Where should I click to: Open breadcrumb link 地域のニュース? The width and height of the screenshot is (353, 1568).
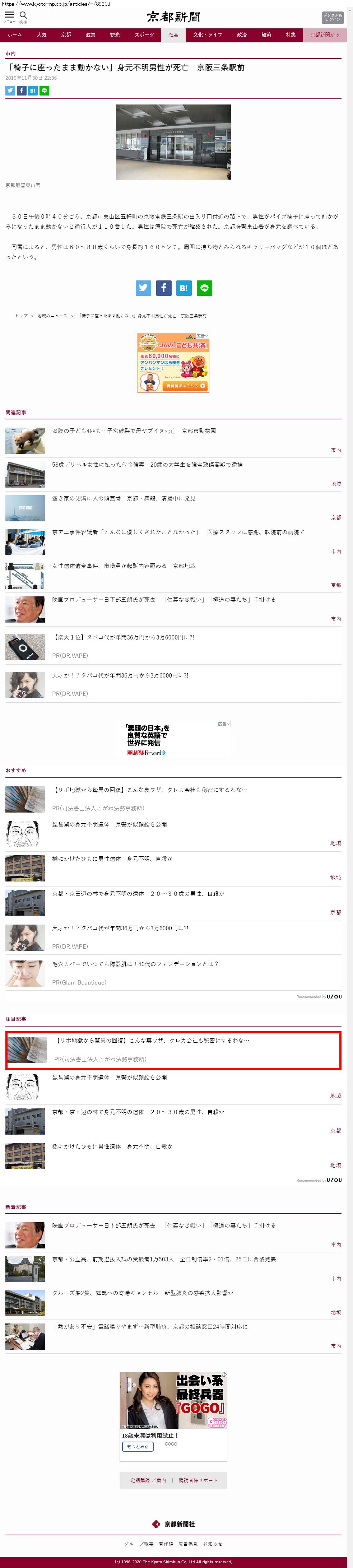pos(52,316)
